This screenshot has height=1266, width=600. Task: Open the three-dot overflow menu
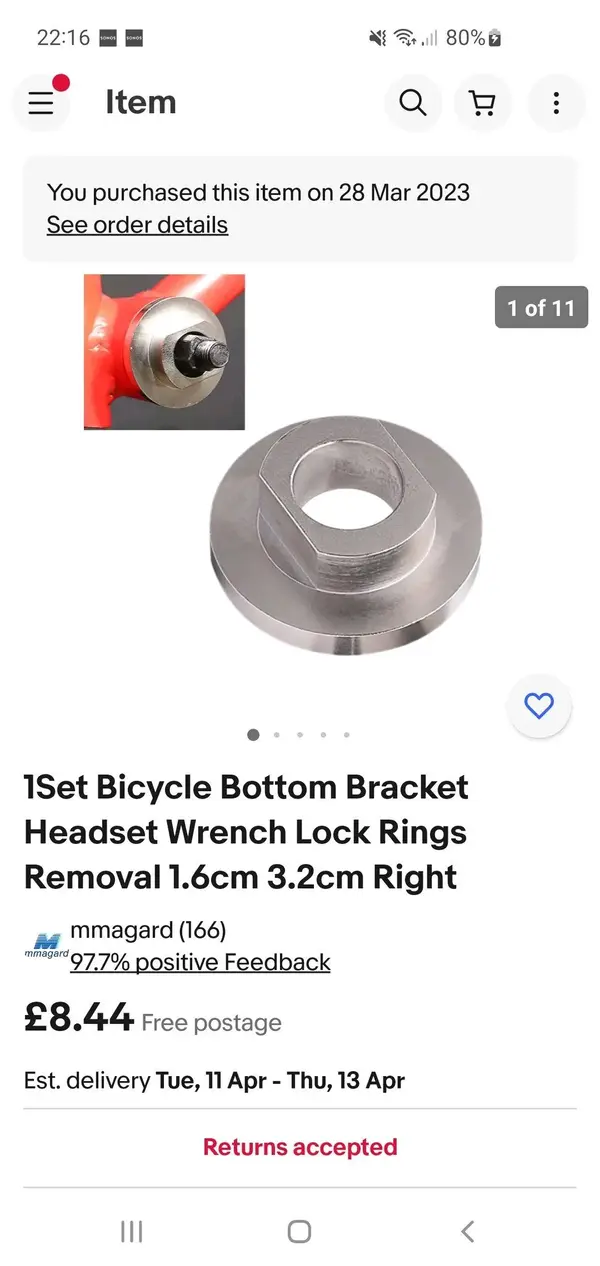tap(556, 102)
